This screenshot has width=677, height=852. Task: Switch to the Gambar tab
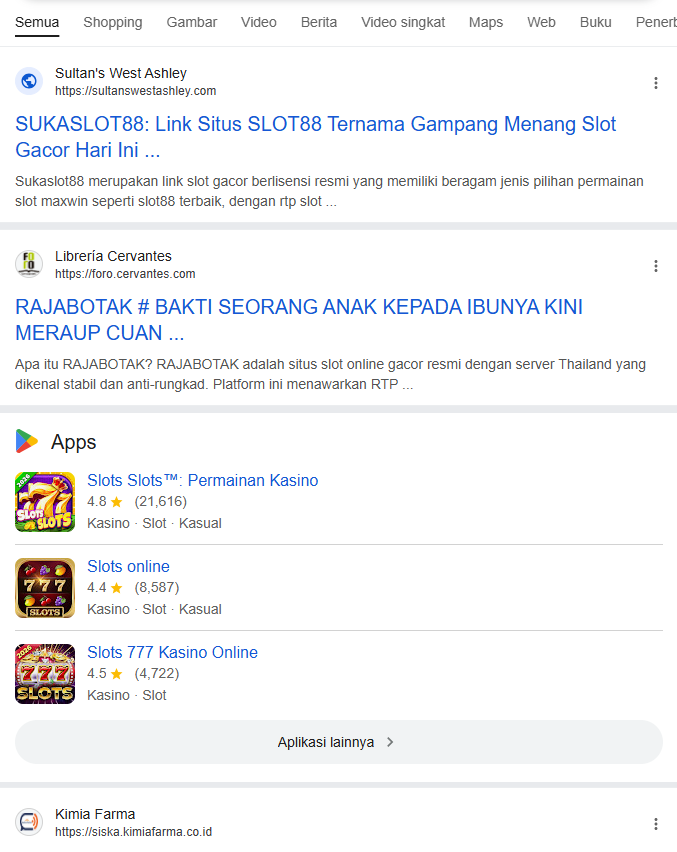click(x=191, y=22)
